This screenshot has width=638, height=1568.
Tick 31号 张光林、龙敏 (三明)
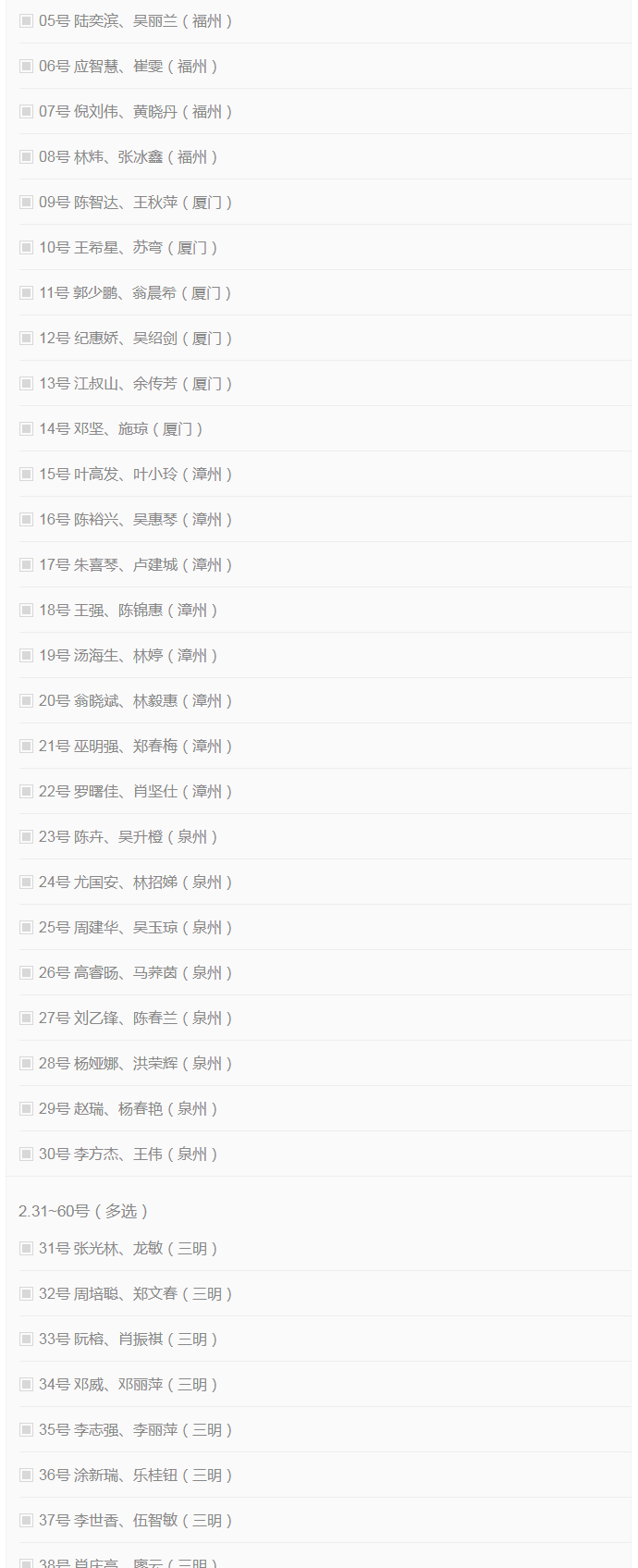coord(27,1248)
